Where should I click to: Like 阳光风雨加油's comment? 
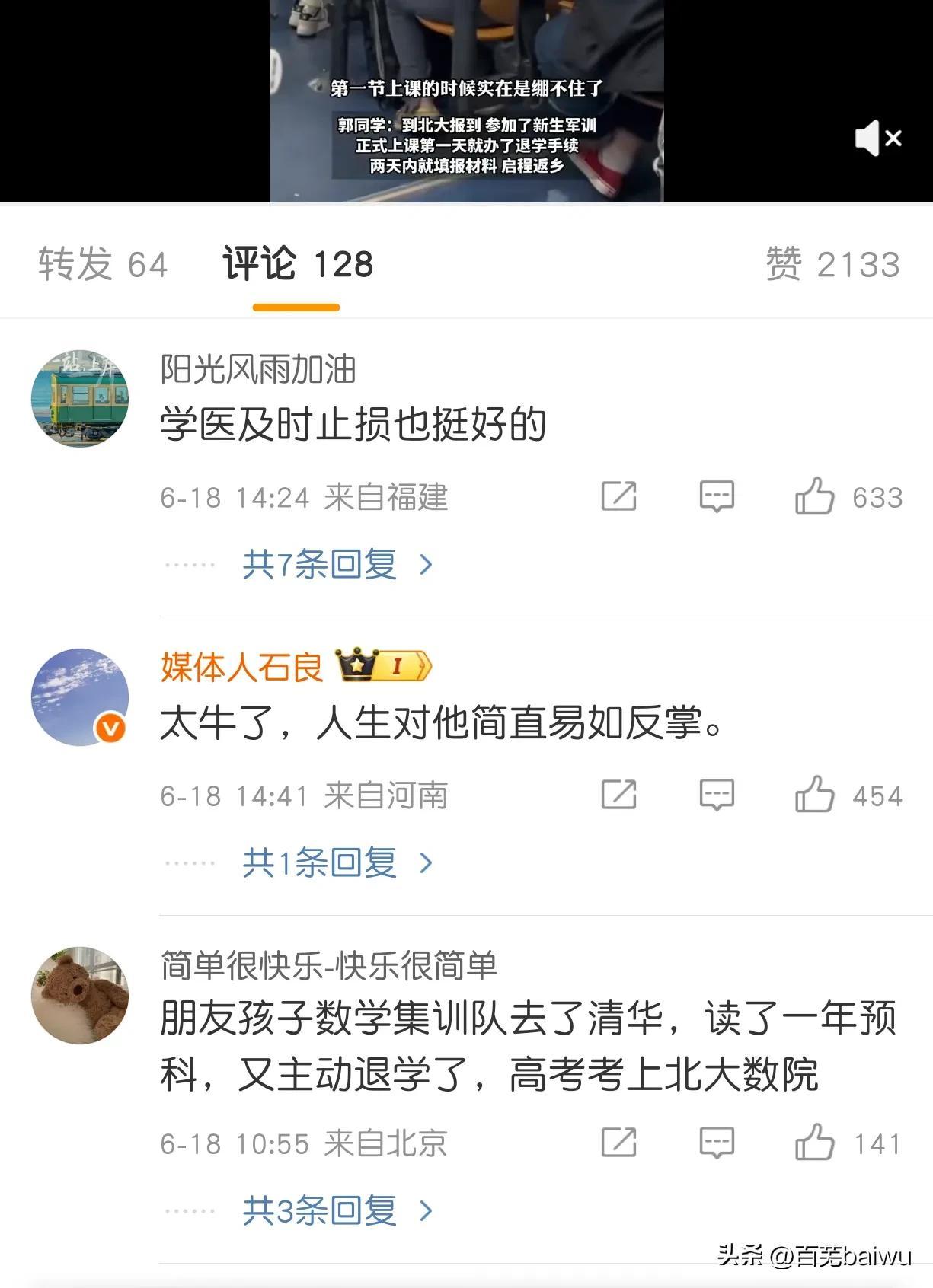[x=815, y=497]
